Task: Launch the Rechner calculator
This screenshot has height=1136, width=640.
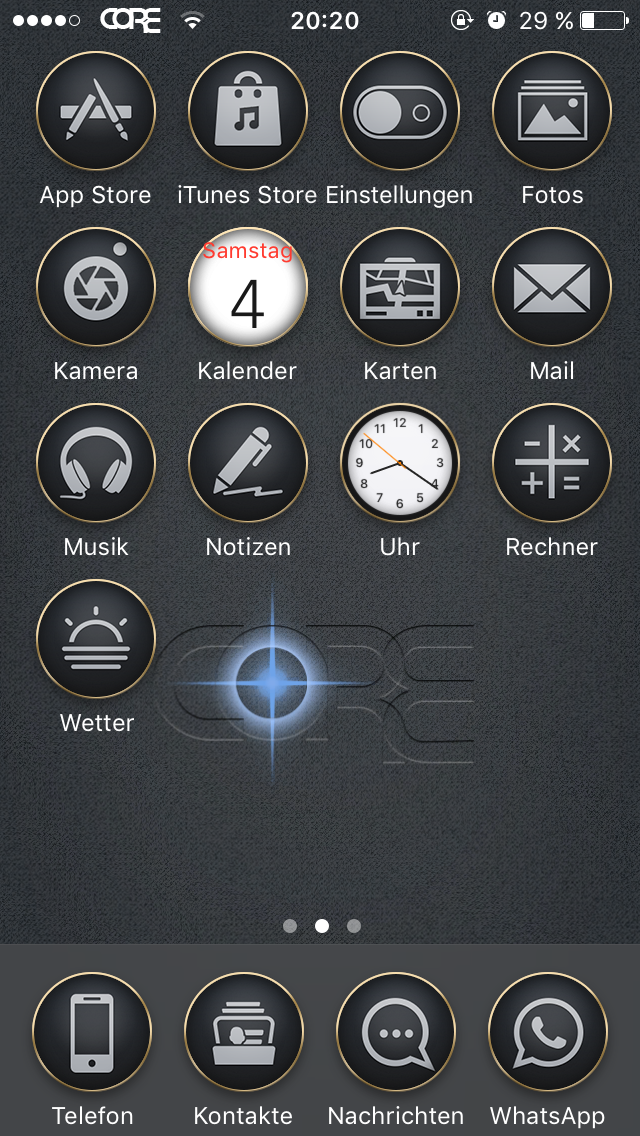Action: (x=552, y=463)
